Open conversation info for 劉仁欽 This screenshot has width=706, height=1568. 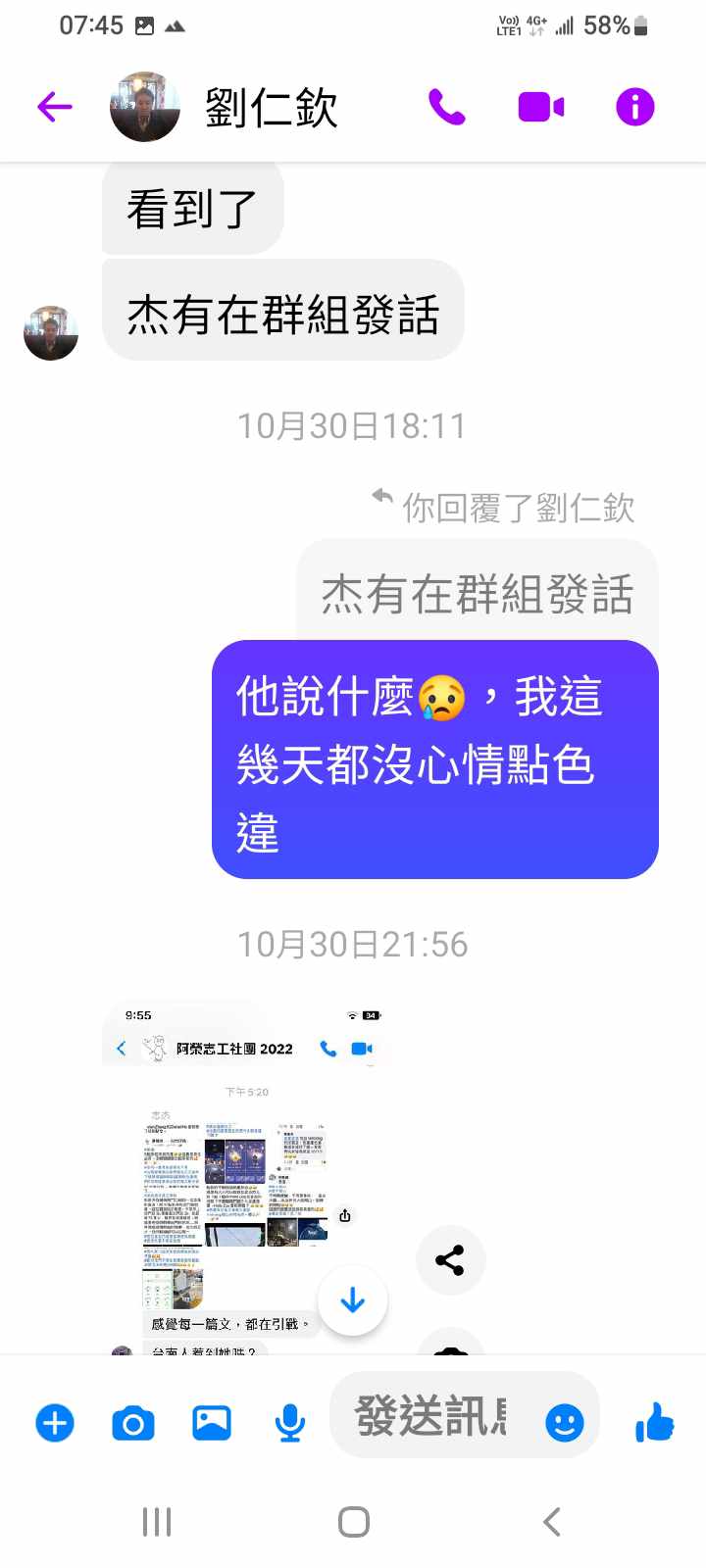[634, 106]
